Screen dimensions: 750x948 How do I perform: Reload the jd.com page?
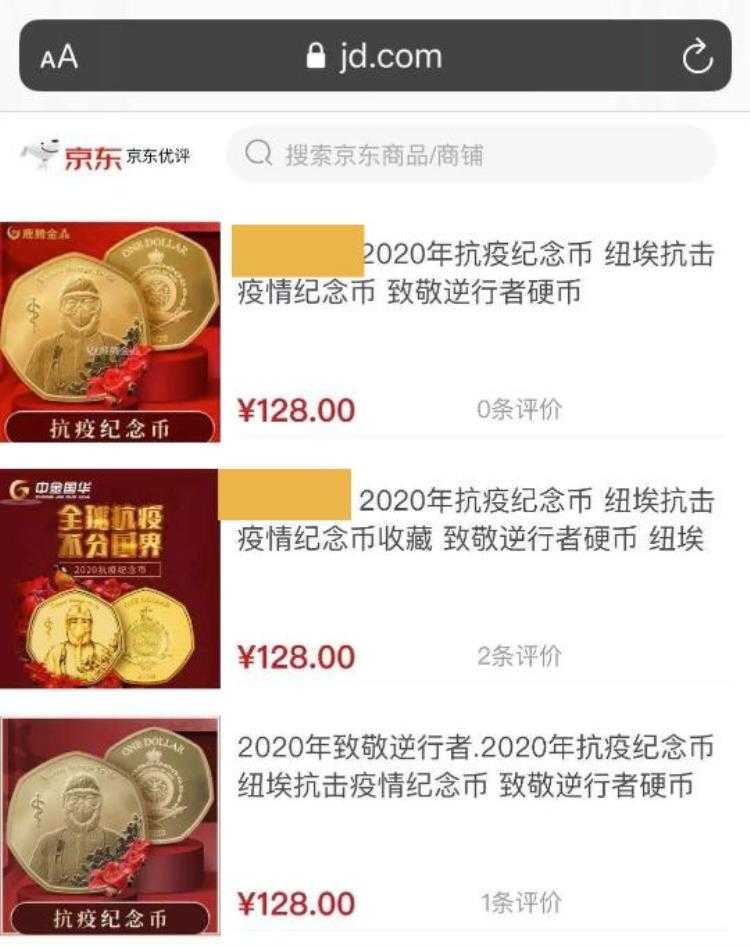697,57
